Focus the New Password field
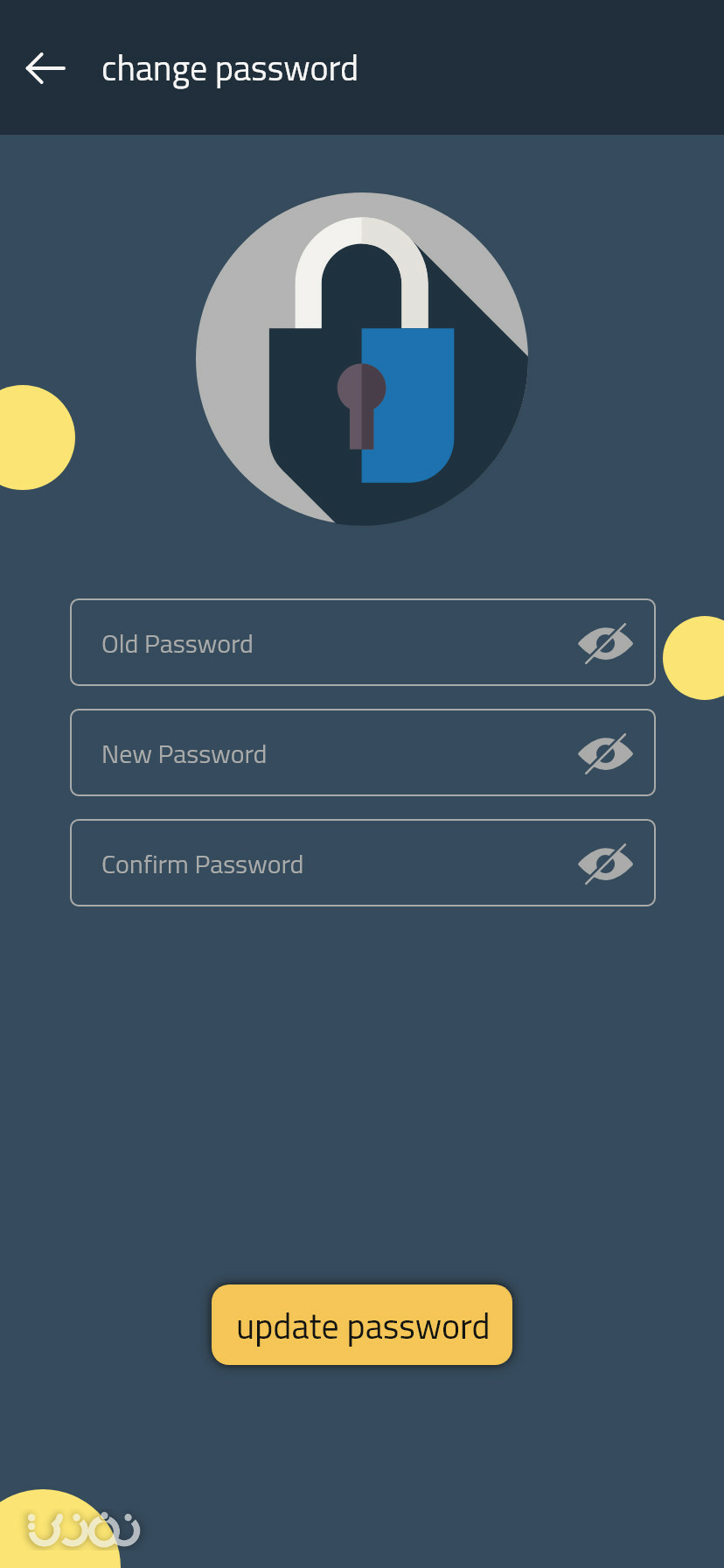The height and width of the screenshot is (1568, 724). [x=362, y=752]
